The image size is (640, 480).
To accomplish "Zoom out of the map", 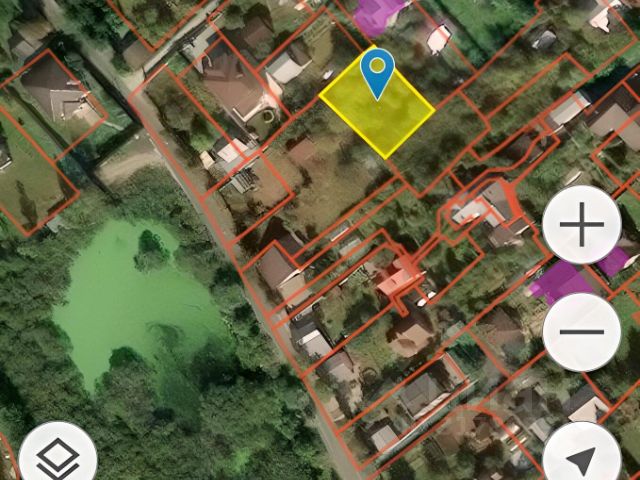I will (582, 332).
